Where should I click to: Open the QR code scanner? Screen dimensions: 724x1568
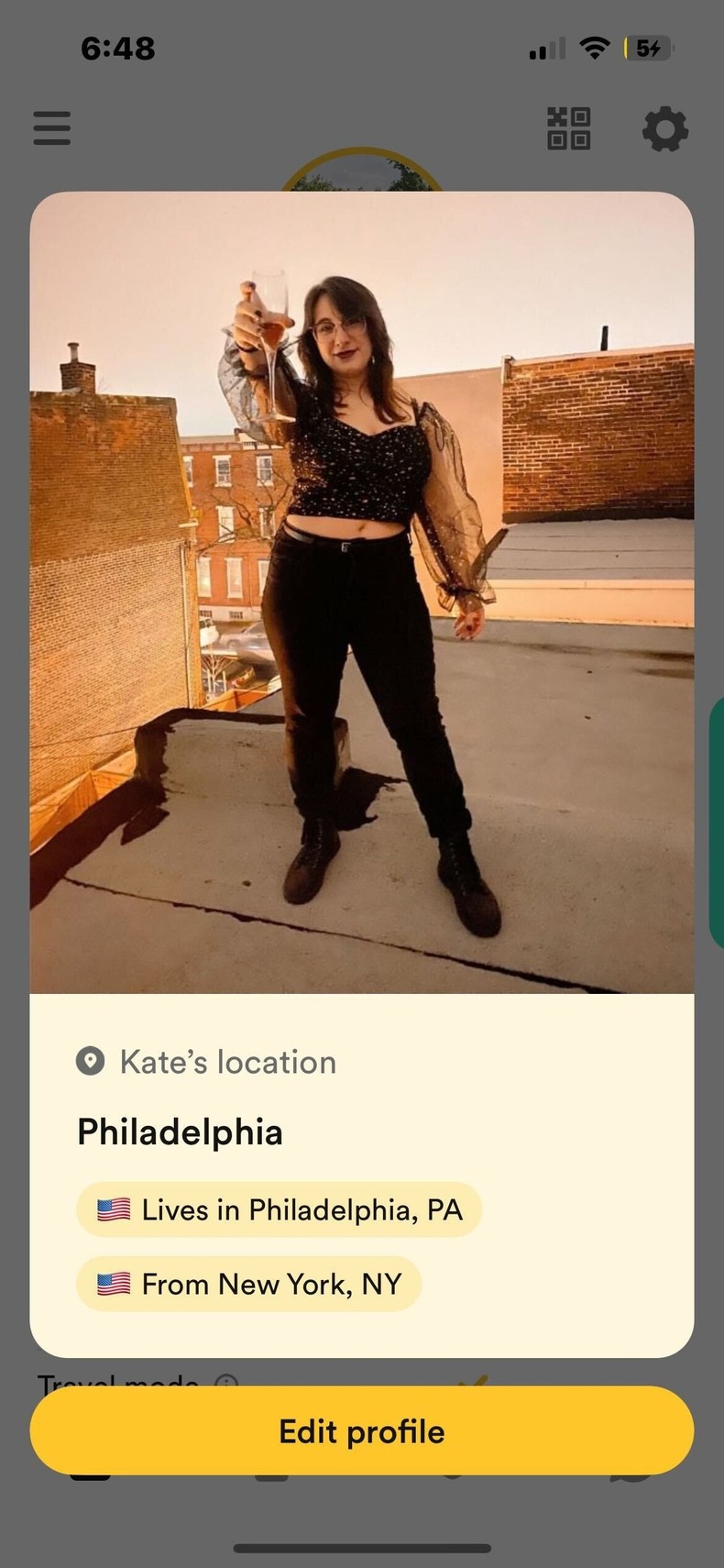click(567, 128)
